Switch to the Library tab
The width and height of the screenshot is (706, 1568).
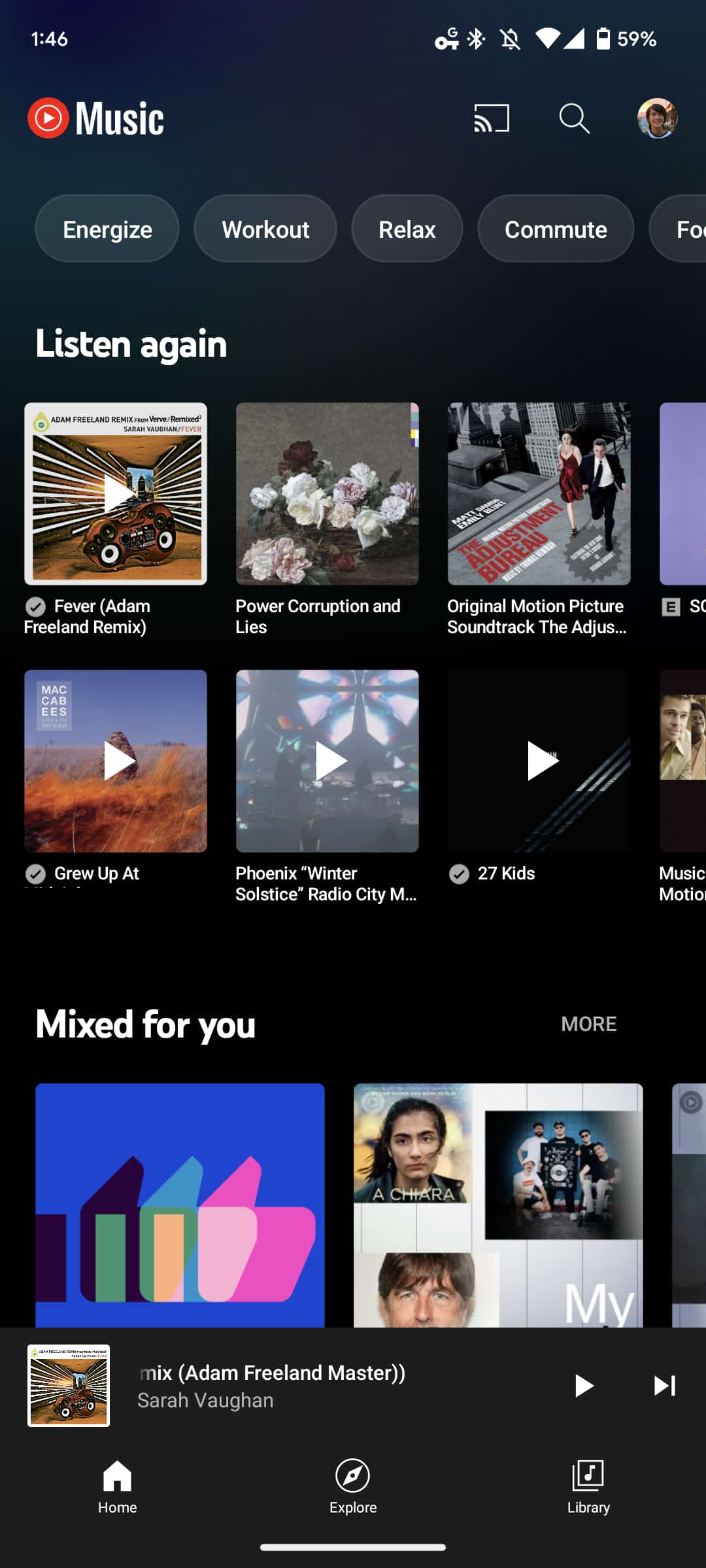(588, 1487)
